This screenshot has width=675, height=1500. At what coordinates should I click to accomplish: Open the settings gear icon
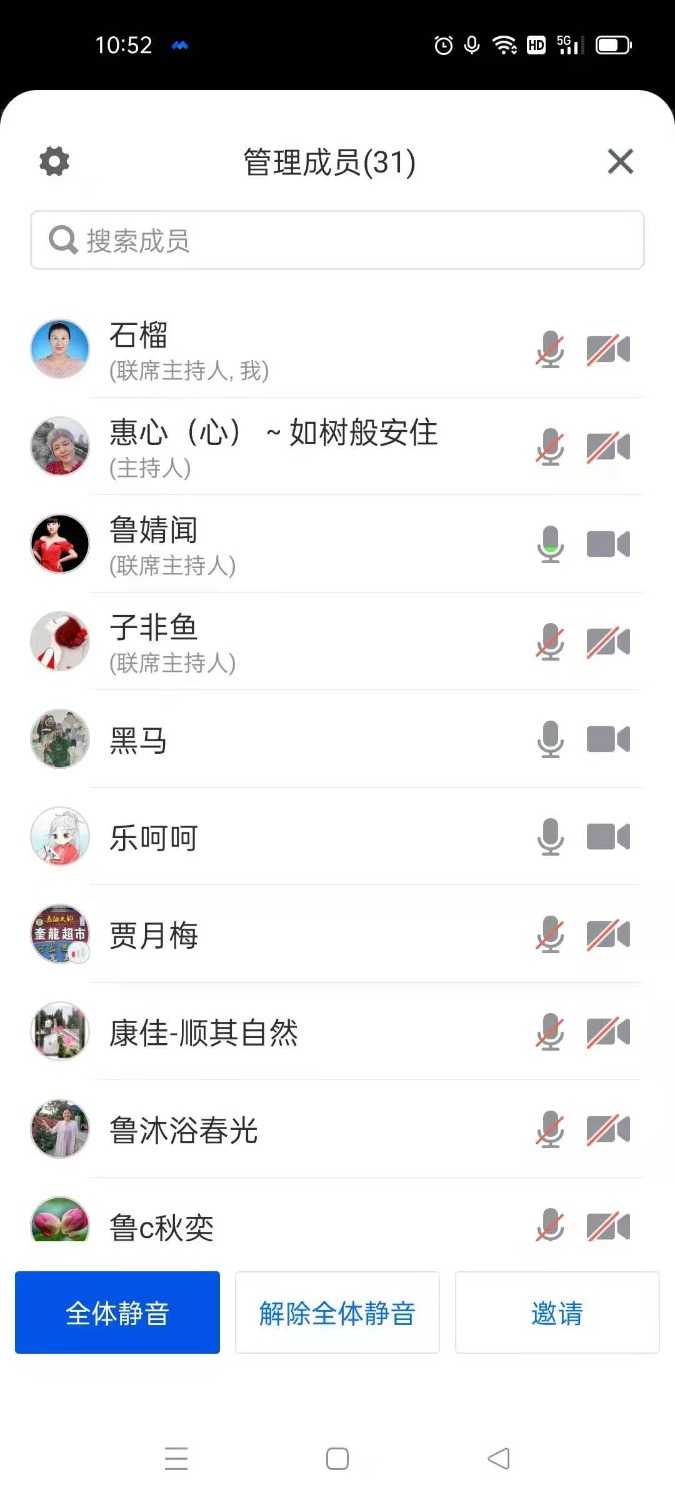click(54, 161)
